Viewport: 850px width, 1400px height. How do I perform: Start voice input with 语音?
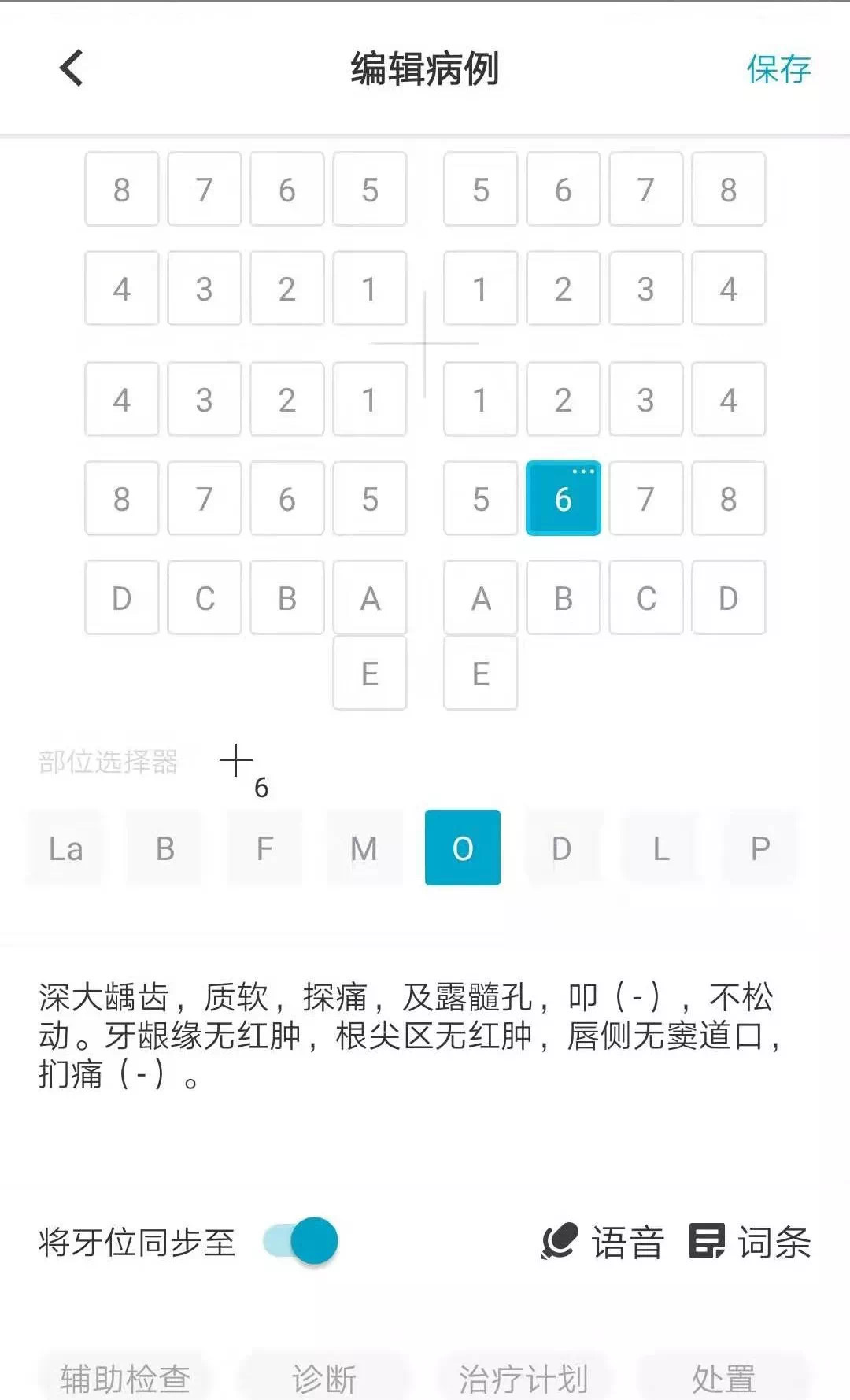[x=603, y=1243]
